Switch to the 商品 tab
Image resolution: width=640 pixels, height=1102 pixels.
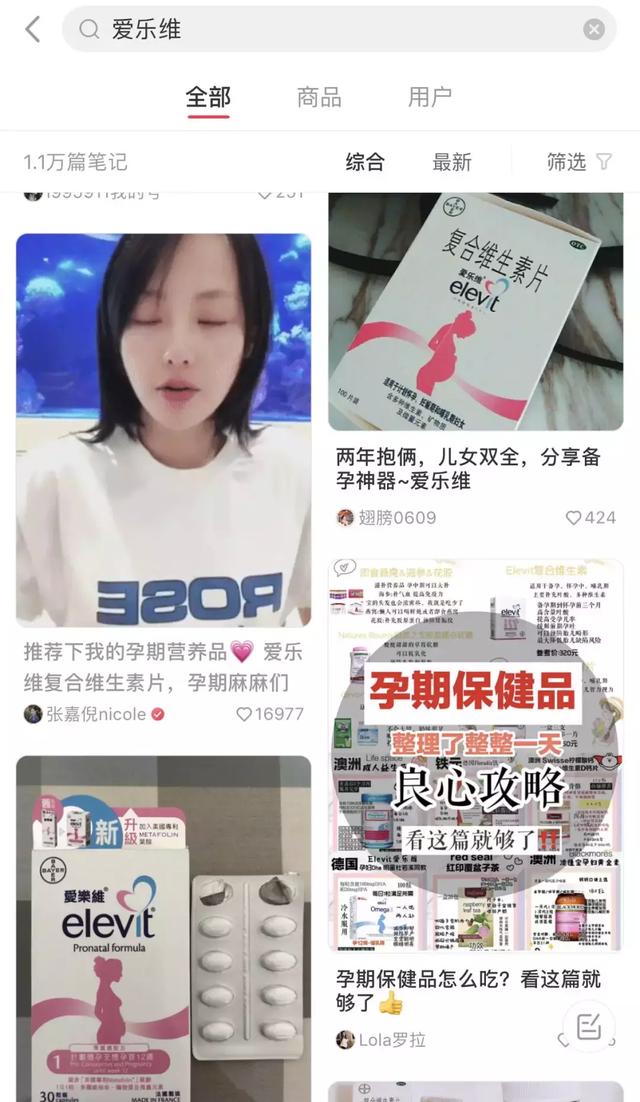(319, 97)
